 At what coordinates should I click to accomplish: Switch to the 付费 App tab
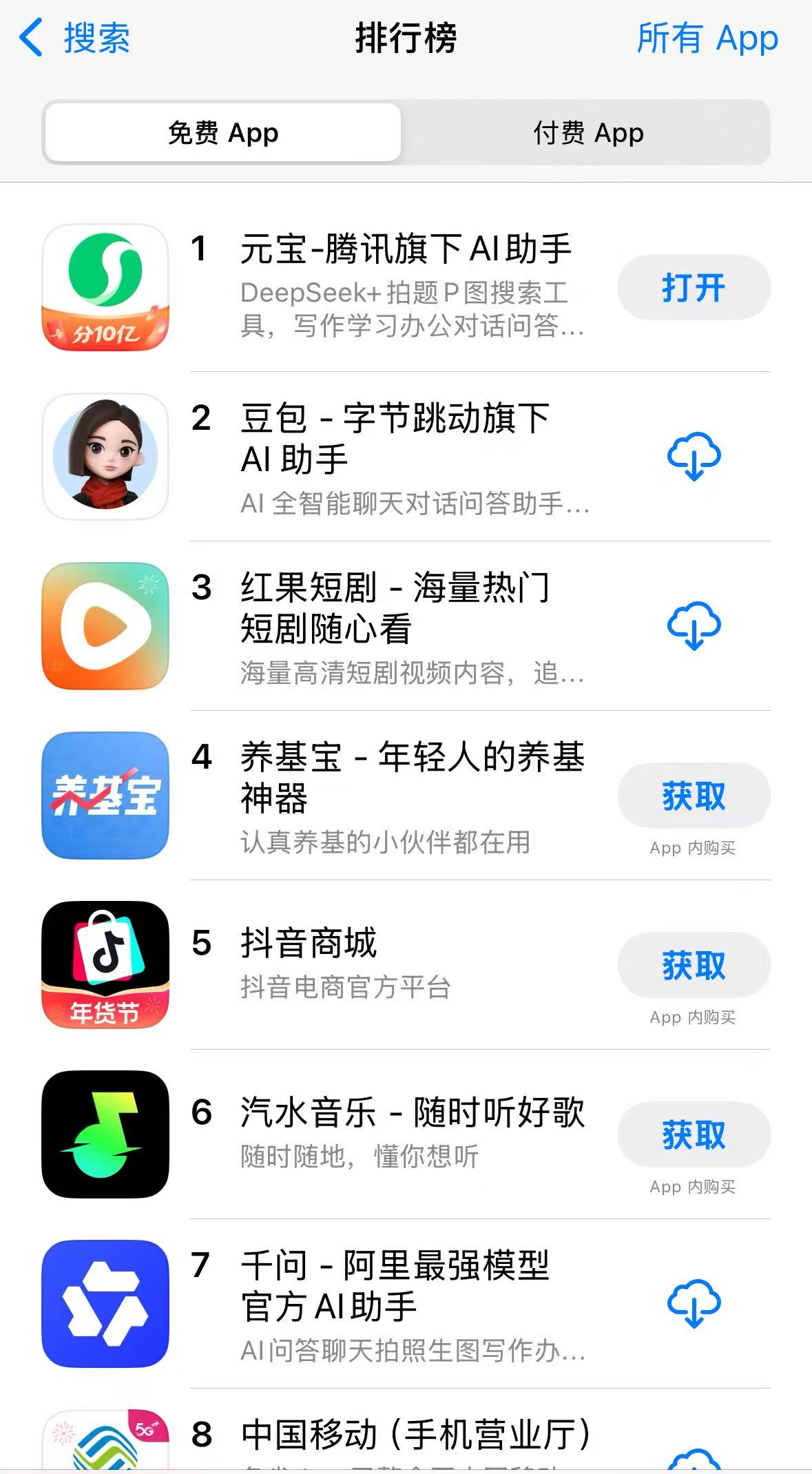tap(589, 132)
